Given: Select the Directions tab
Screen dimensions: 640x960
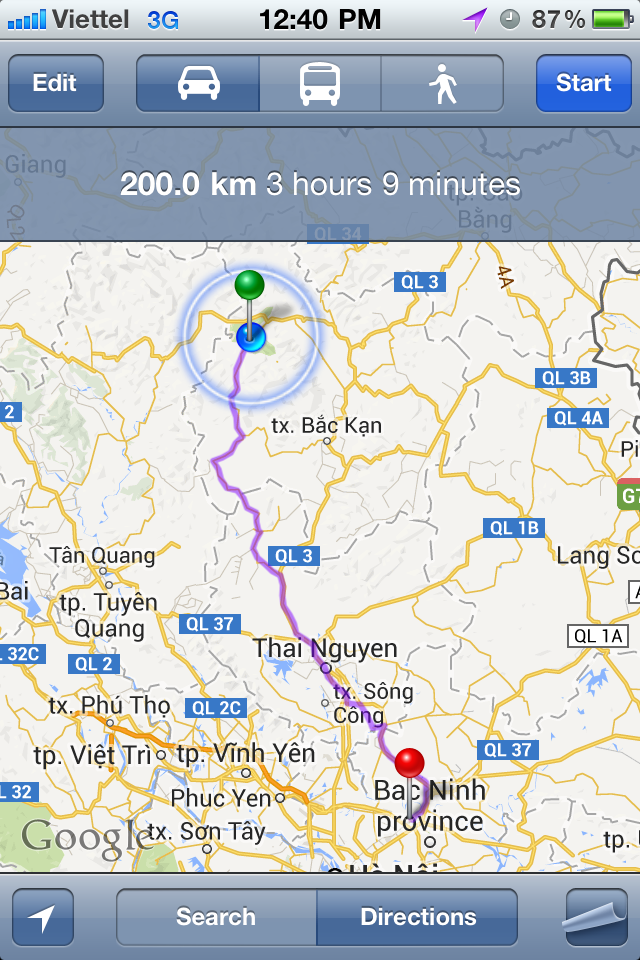Looking at the screenshot, I should coord(418,917).
